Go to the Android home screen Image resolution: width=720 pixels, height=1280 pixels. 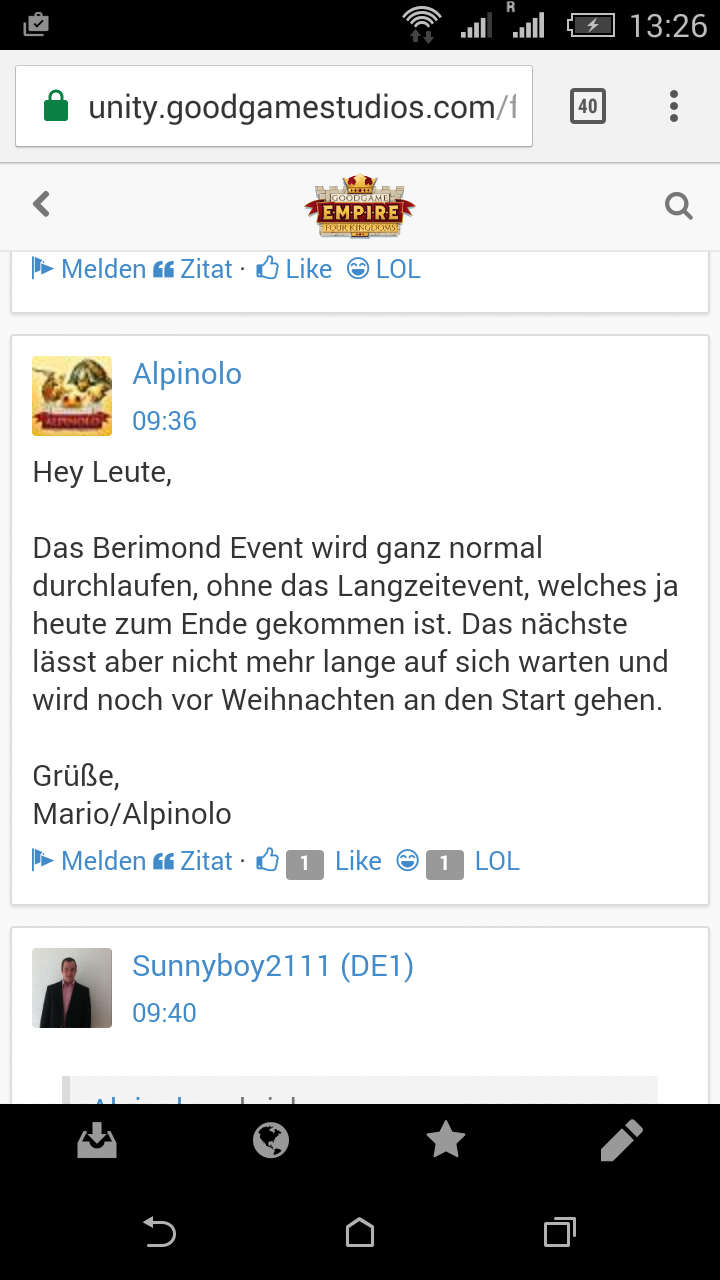tap(360, 1233)
